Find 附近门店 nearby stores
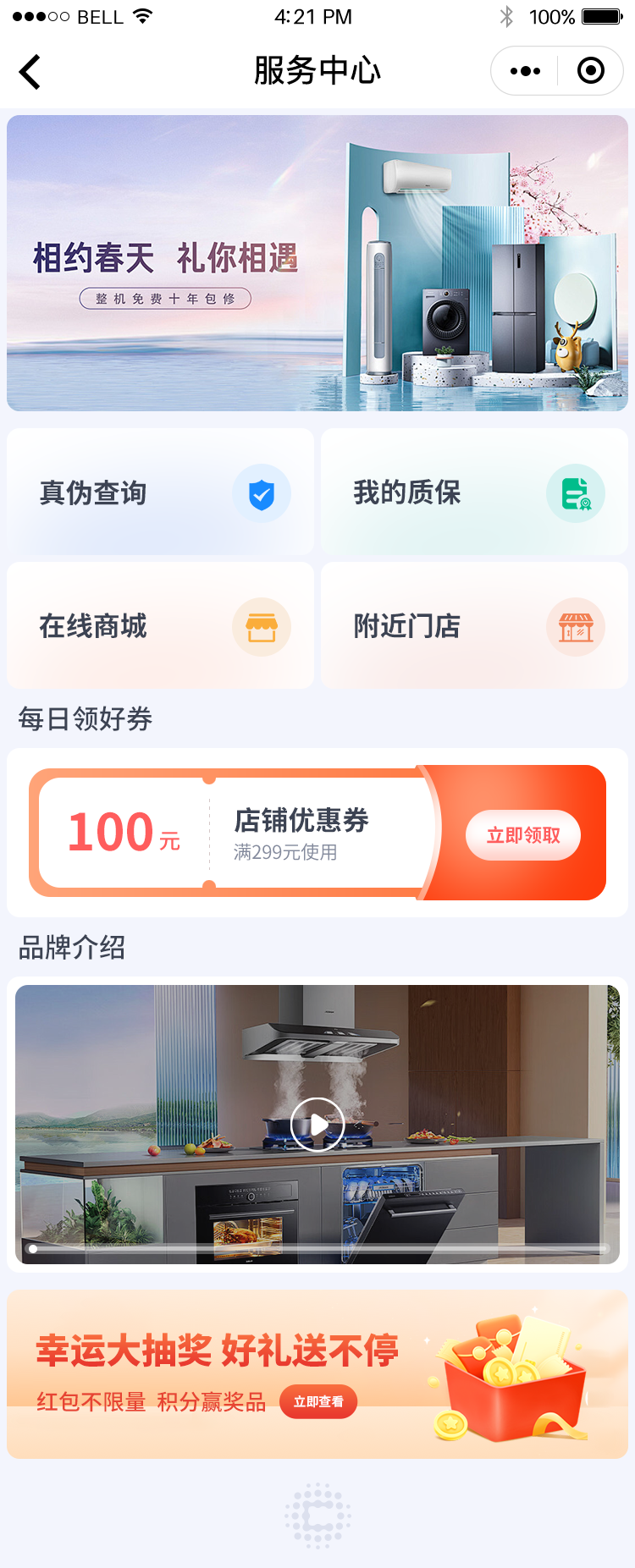Image resolution: width=635 pixels, height=1568 pixels. tap(474, 626)
